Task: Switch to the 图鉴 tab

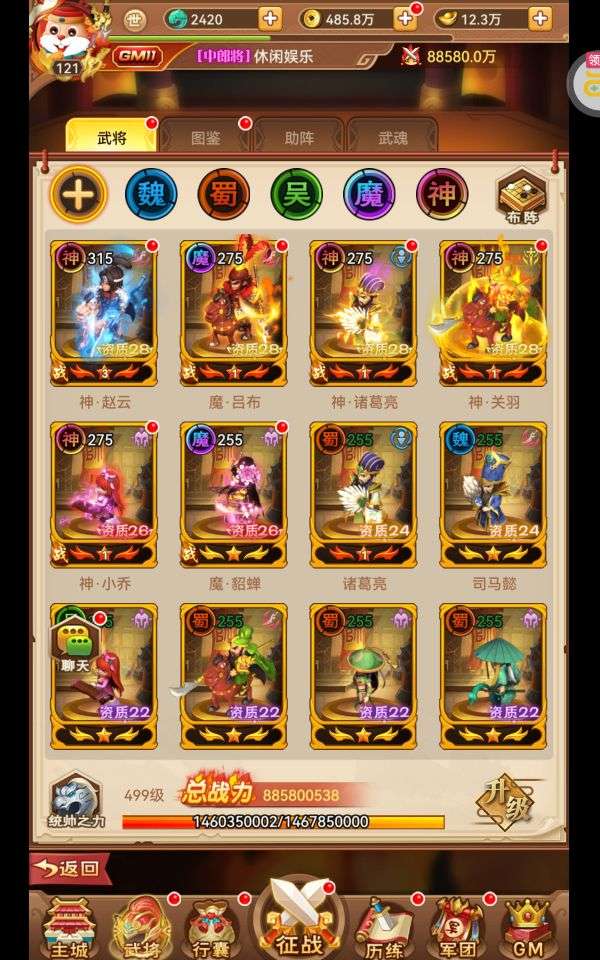Action: tap(206, 137)
